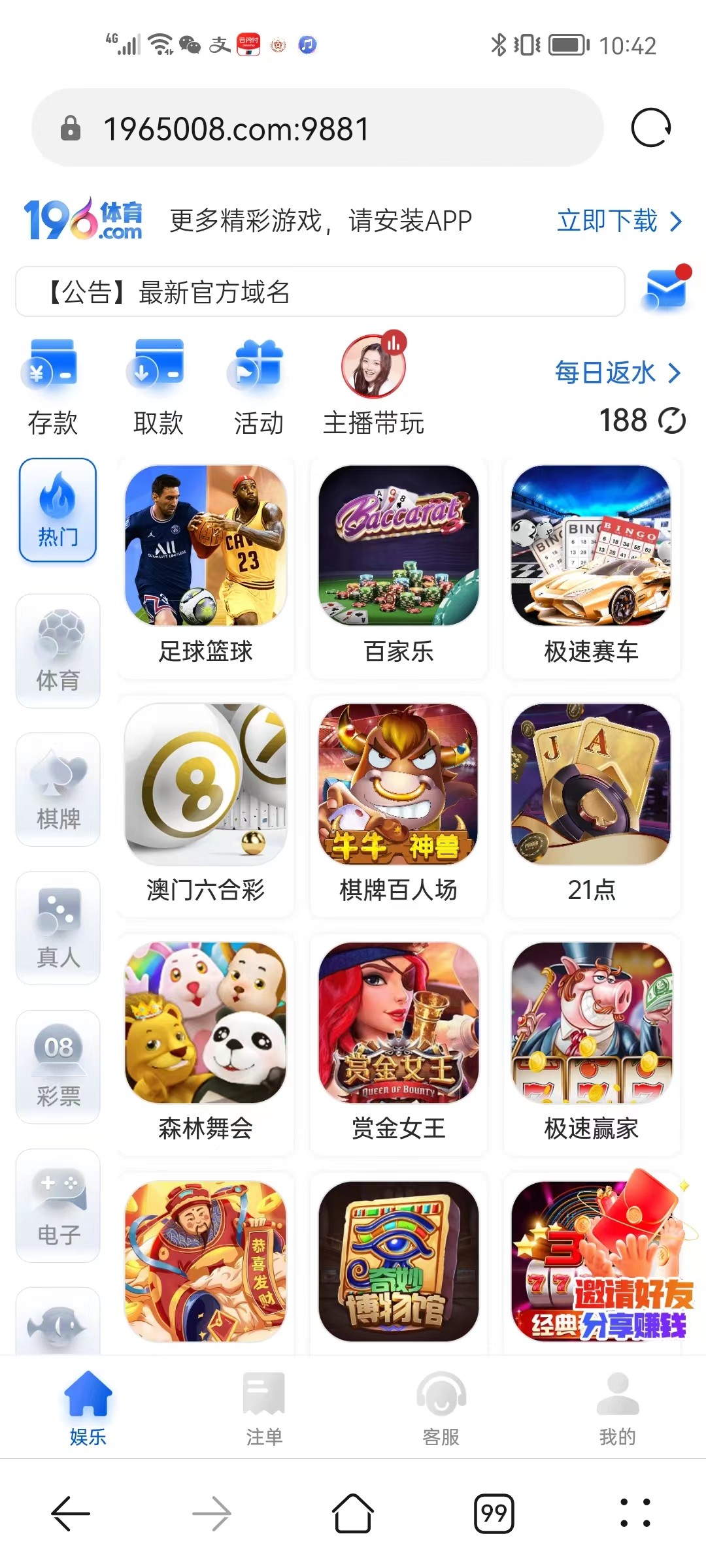Image resolution: width=706 pixels, height=1568 pixels.
Task: Select the 棋牌 category
Action: 58,789
